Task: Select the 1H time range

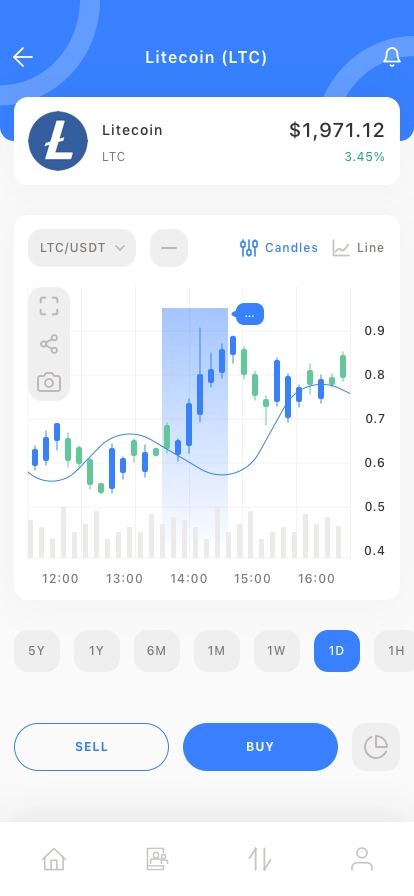Action: click(x=395, y=651)
